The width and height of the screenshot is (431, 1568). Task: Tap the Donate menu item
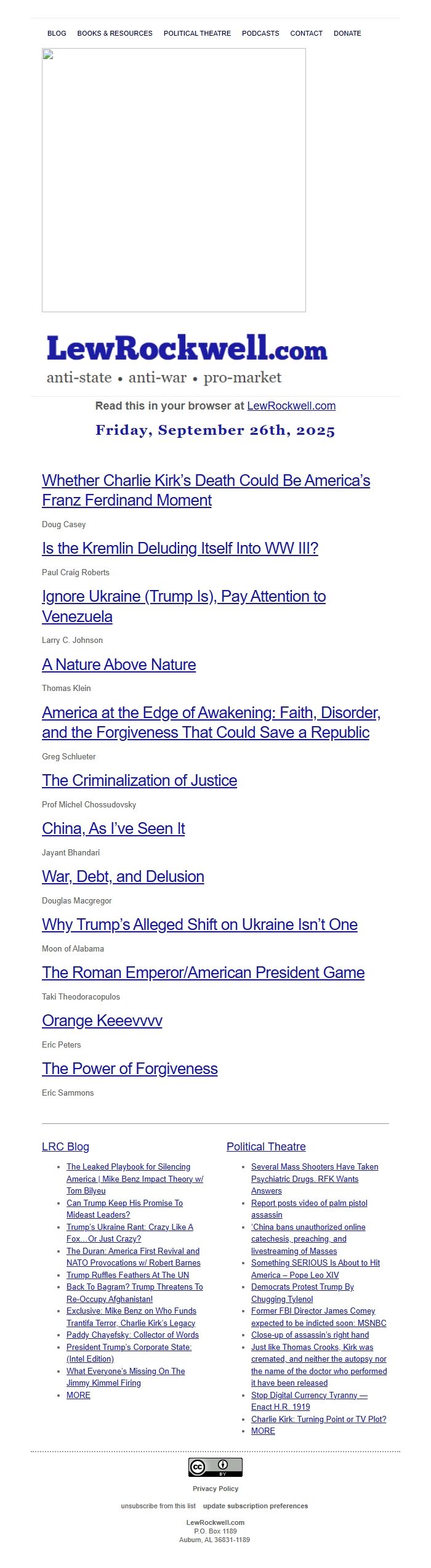coord(347,33)
